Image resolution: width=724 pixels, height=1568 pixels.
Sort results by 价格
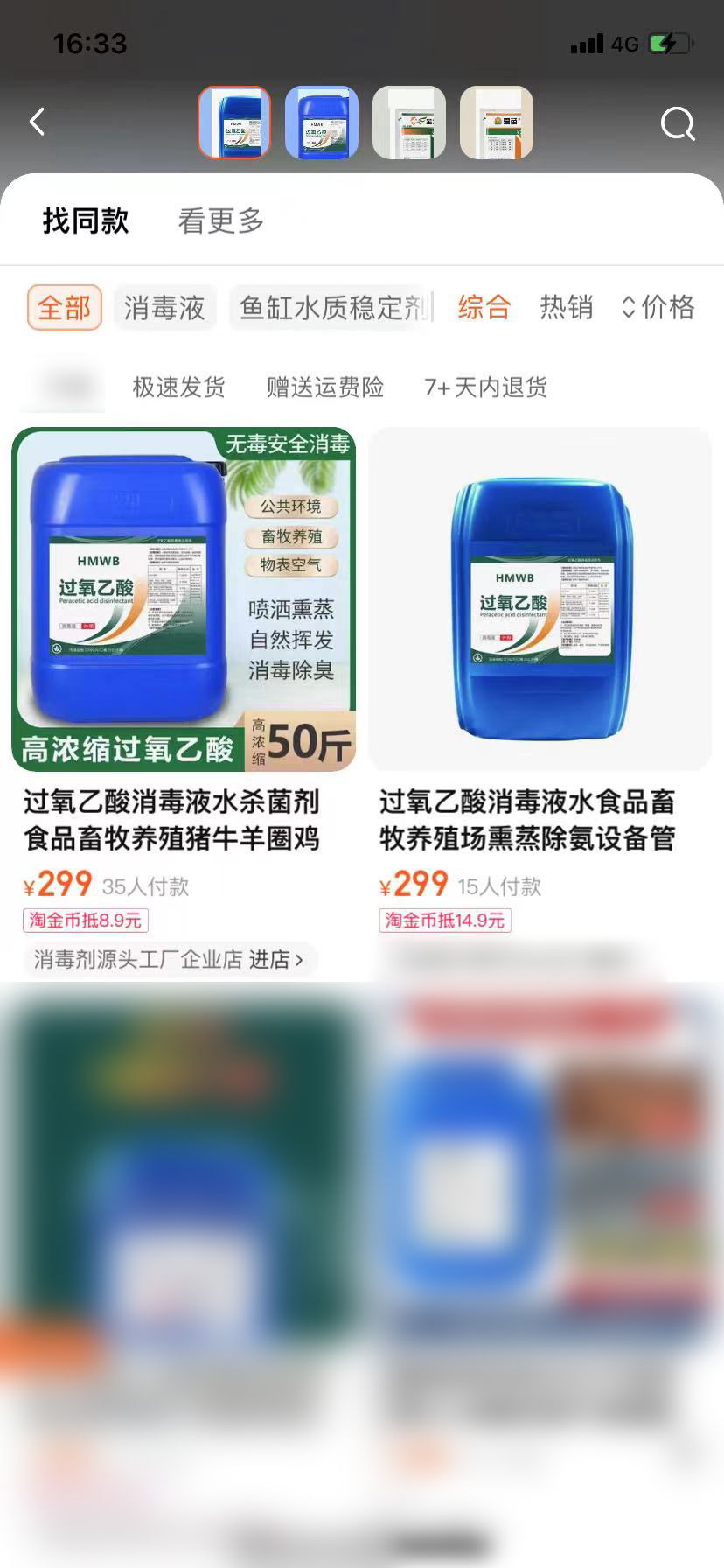coord(658,308)
